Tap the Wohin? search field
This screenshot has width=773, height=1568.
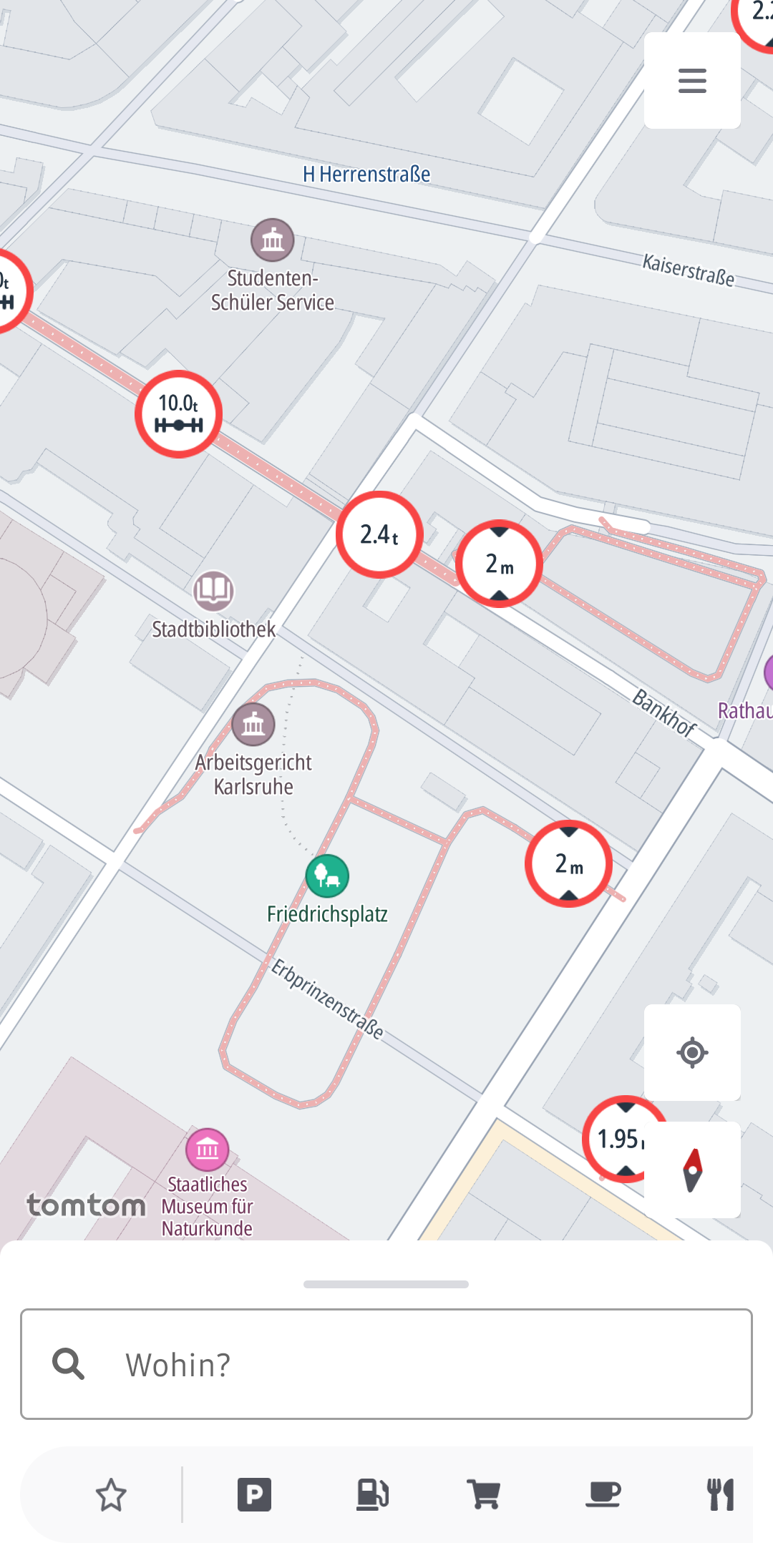(386, 1364)
